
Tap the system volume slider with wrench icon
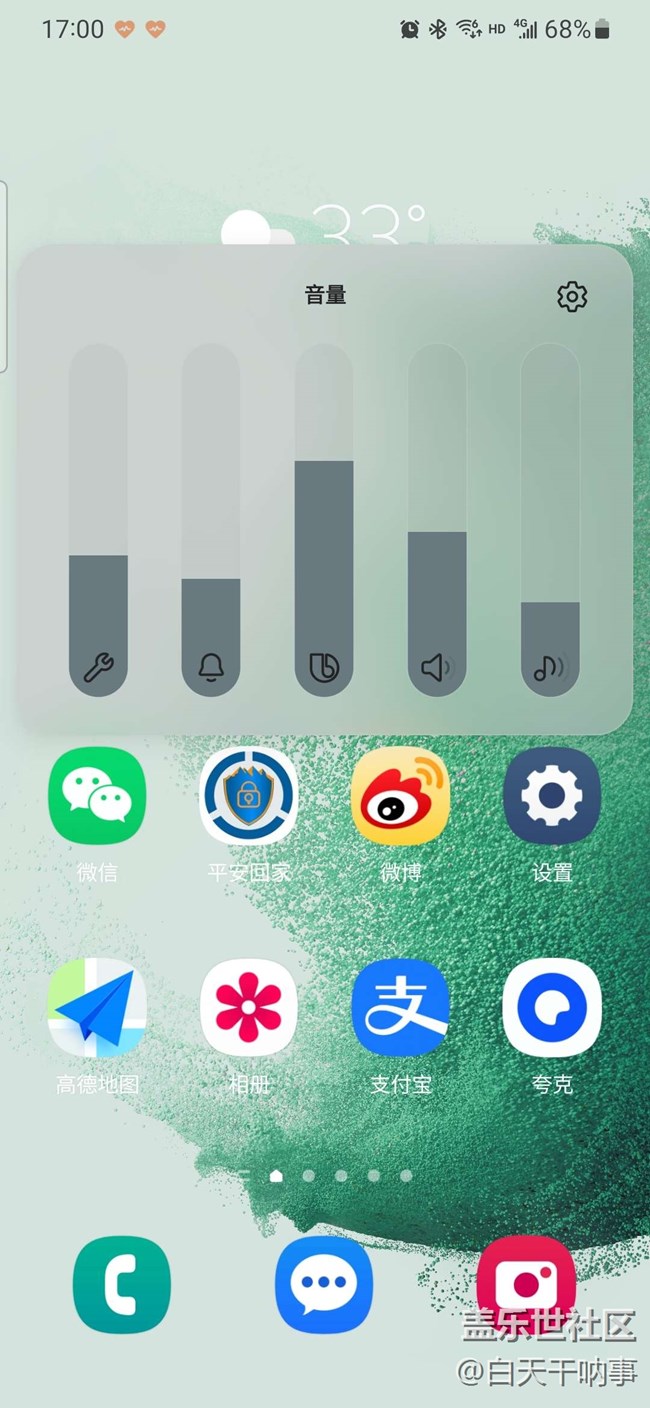coord(98,520)
